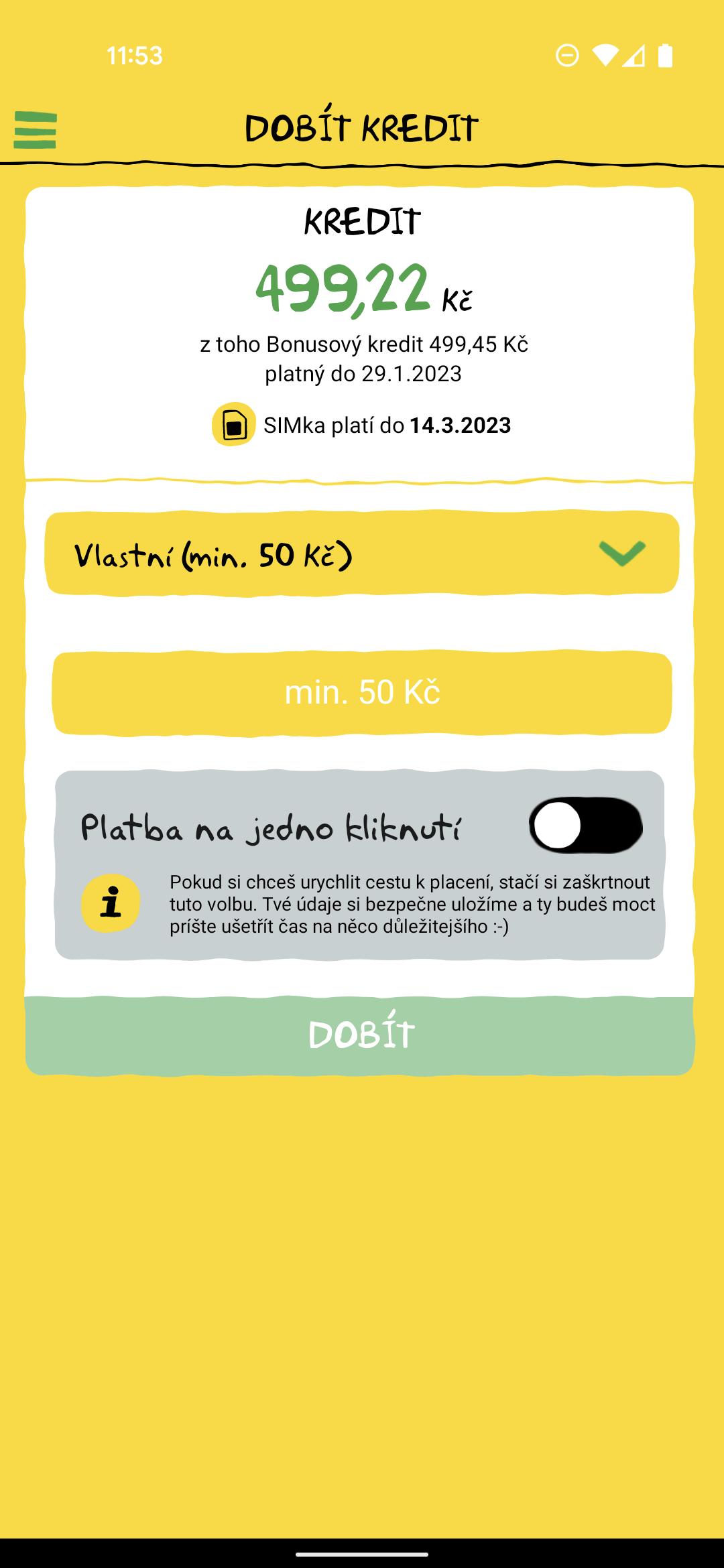Enable Platba na jedno kliknutí switch
The width and height of the screenshot is (724, 1568).
tap(585, 826)
